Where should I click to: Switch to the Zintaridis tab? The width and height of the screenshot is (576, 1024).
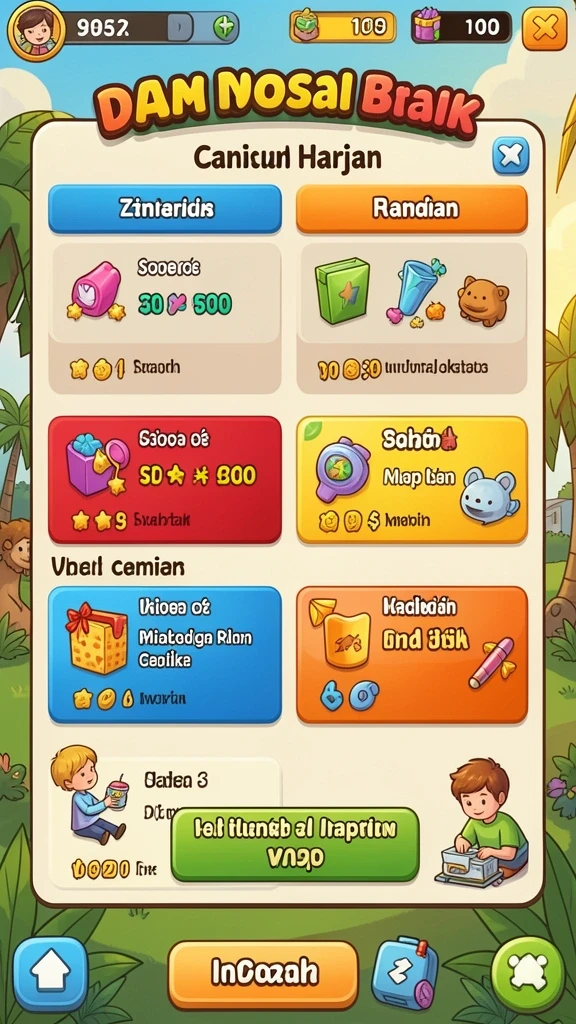point(165,209)
